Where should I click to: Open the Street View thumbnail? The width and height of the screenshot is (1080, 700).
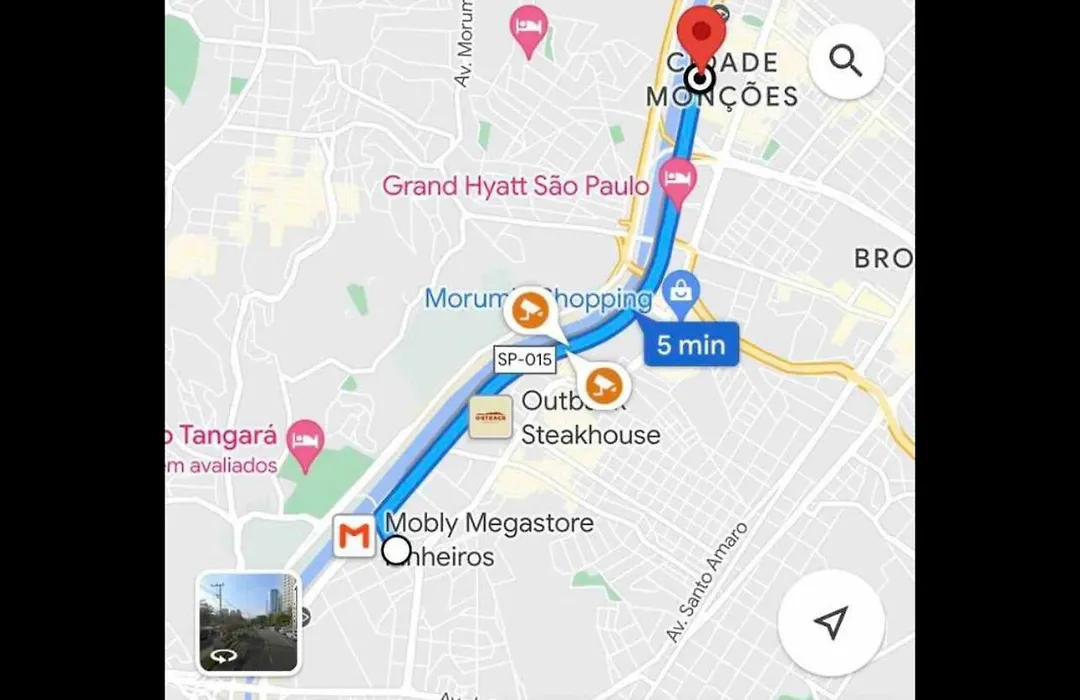[248, 622]
